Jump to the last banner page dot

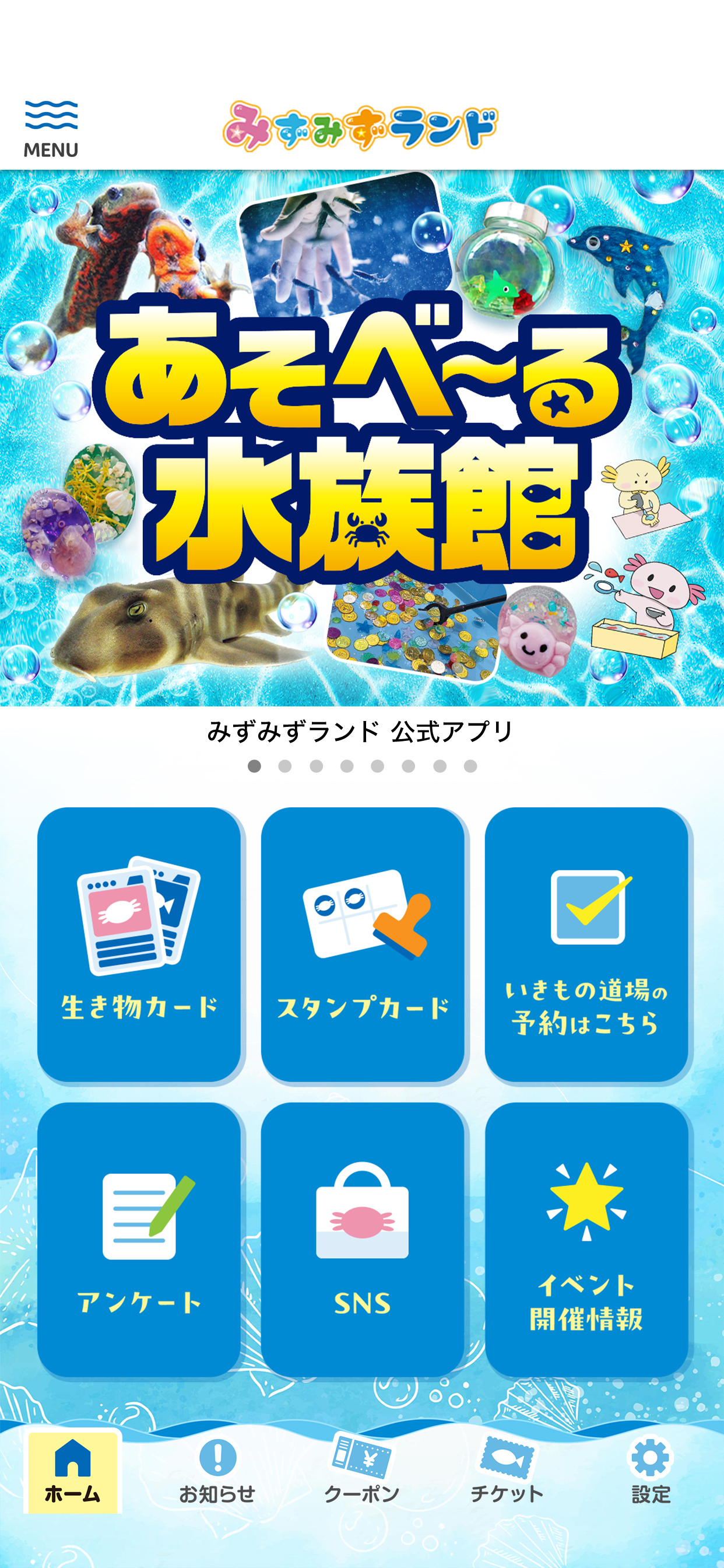(470, 766)
